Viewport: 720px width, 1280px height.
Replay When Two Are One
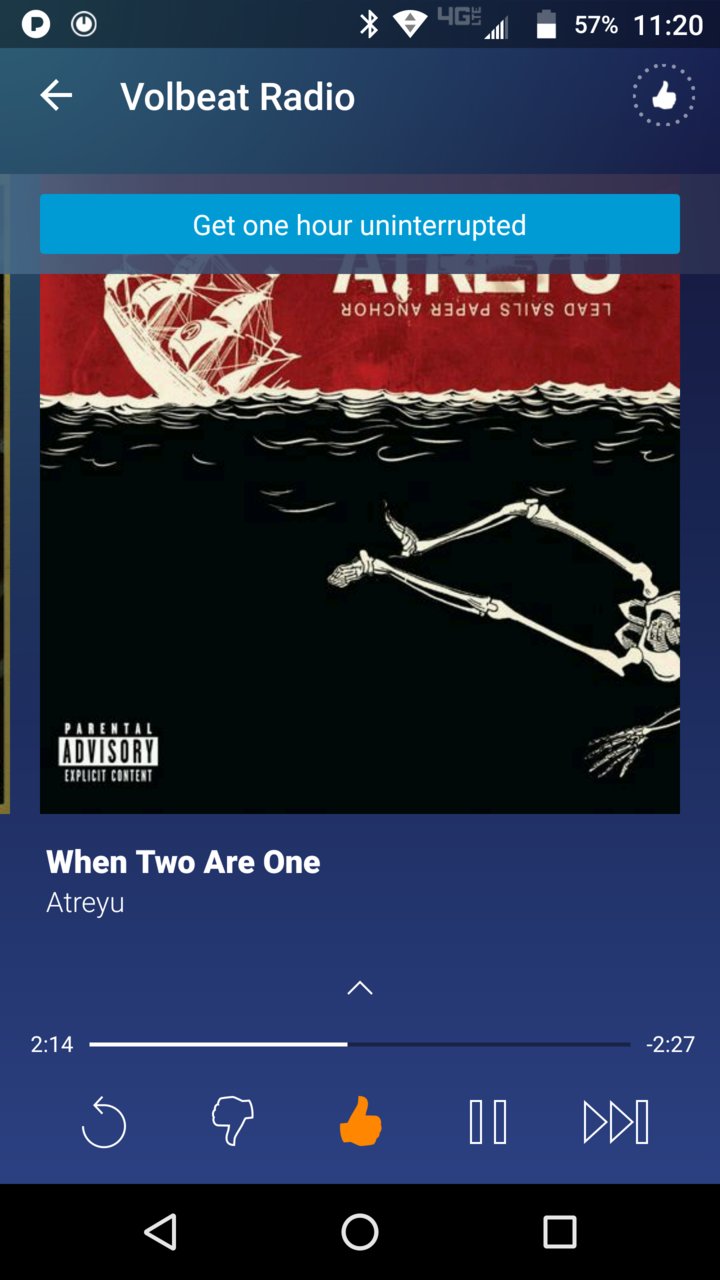pos(104,1122)
